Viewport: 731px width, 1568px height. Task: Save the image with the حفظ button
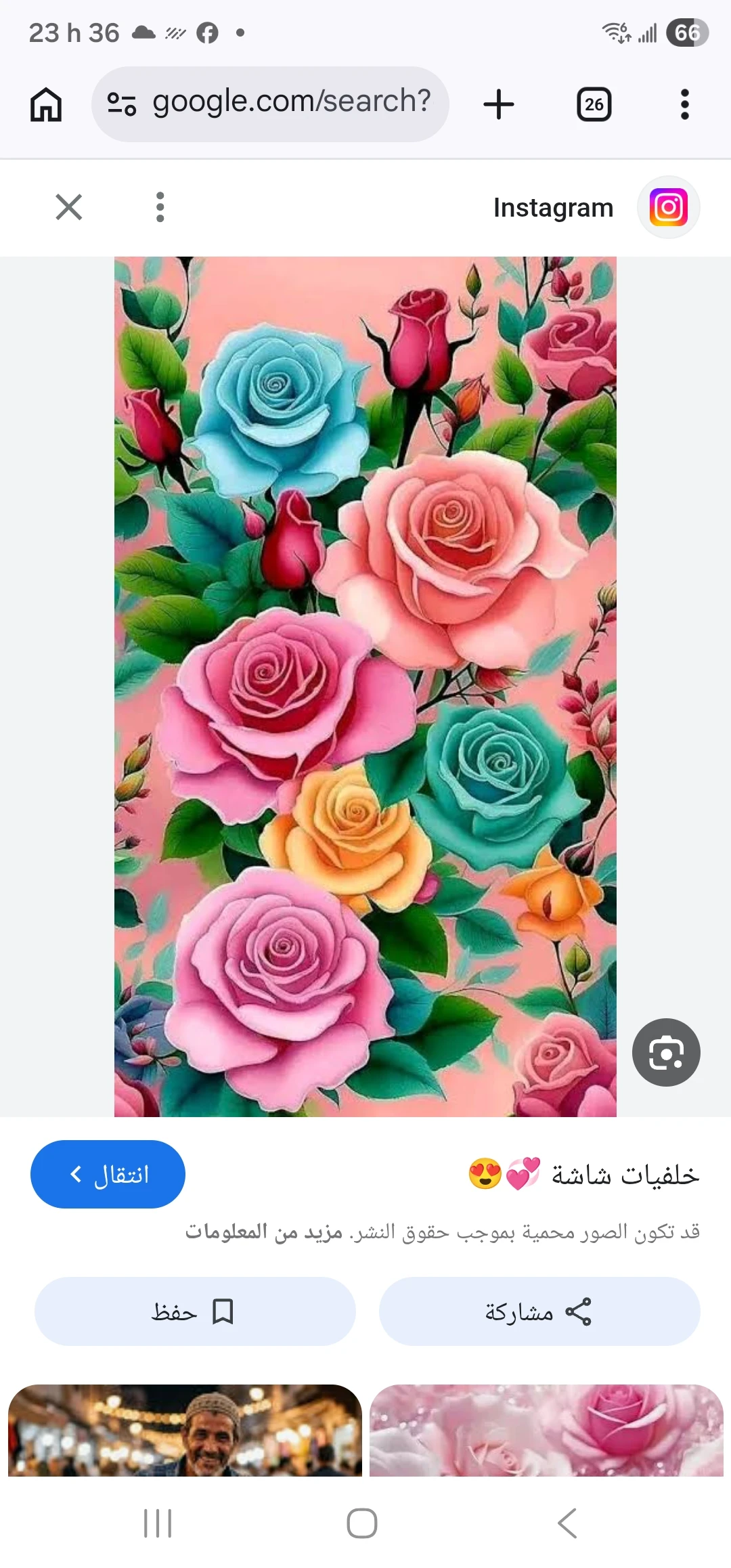click(195, 1311)
